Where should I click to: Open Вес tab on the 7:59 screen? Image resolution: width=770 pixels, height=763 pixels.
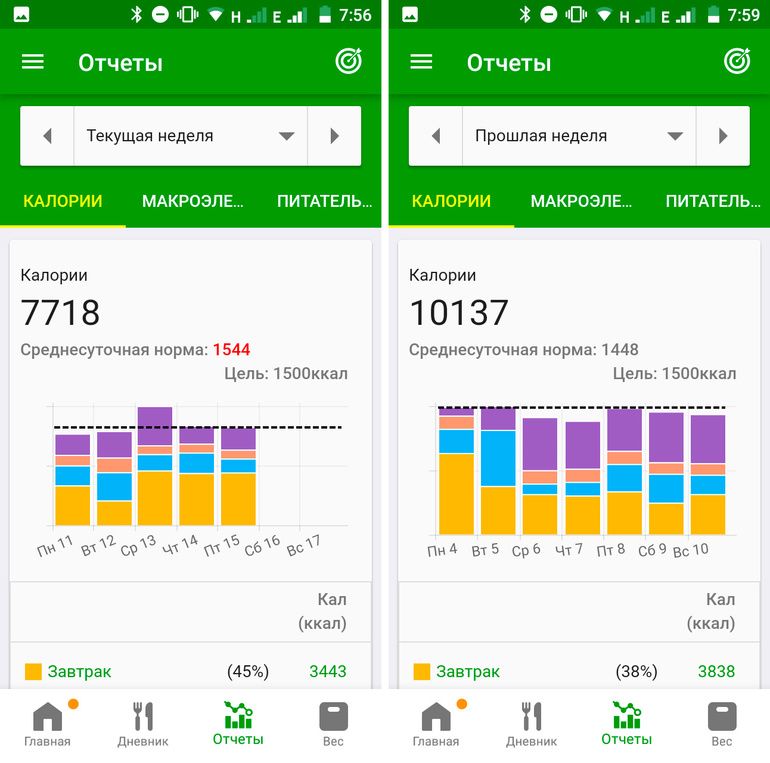[x=721, y=724]
